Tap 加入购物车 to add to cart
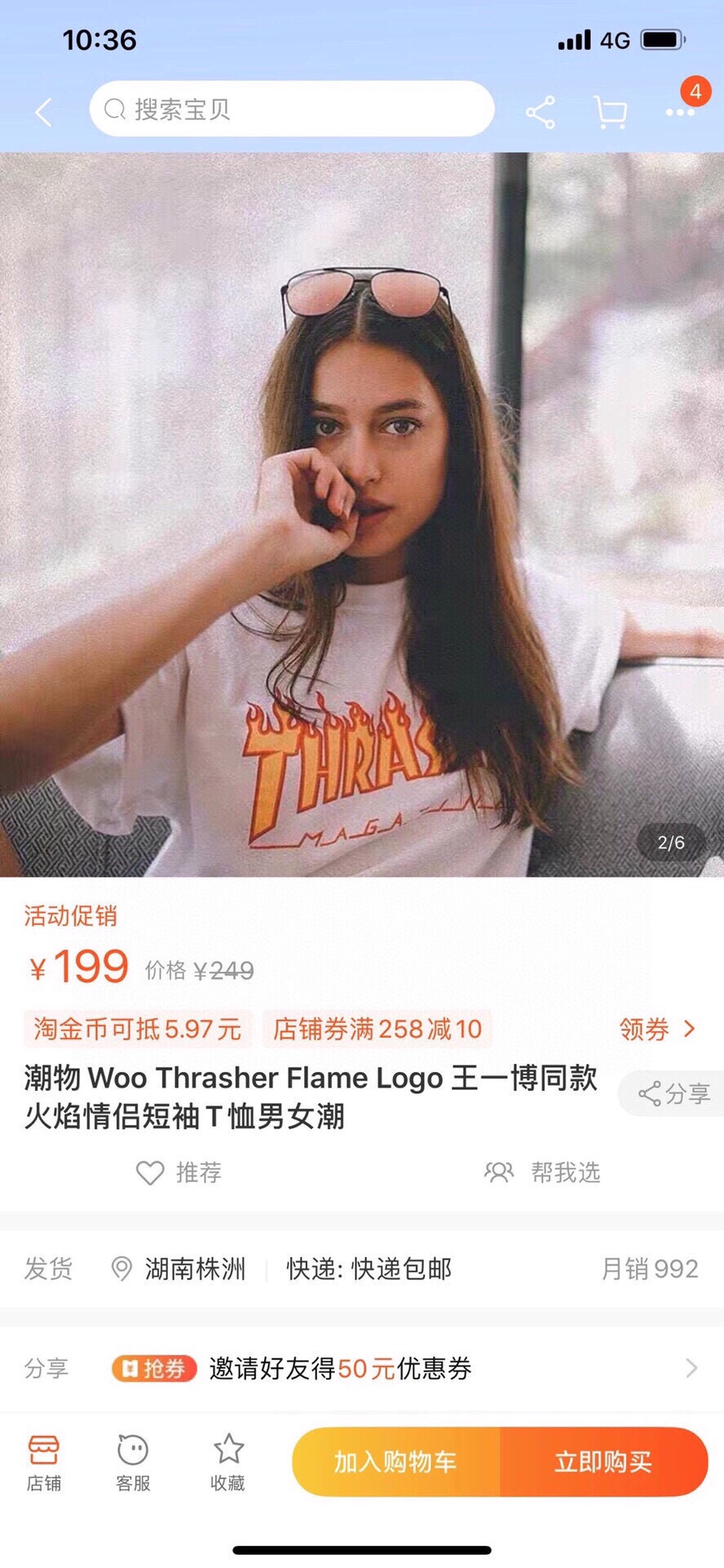This screenshot has height=1568, width=724. 395,1462
